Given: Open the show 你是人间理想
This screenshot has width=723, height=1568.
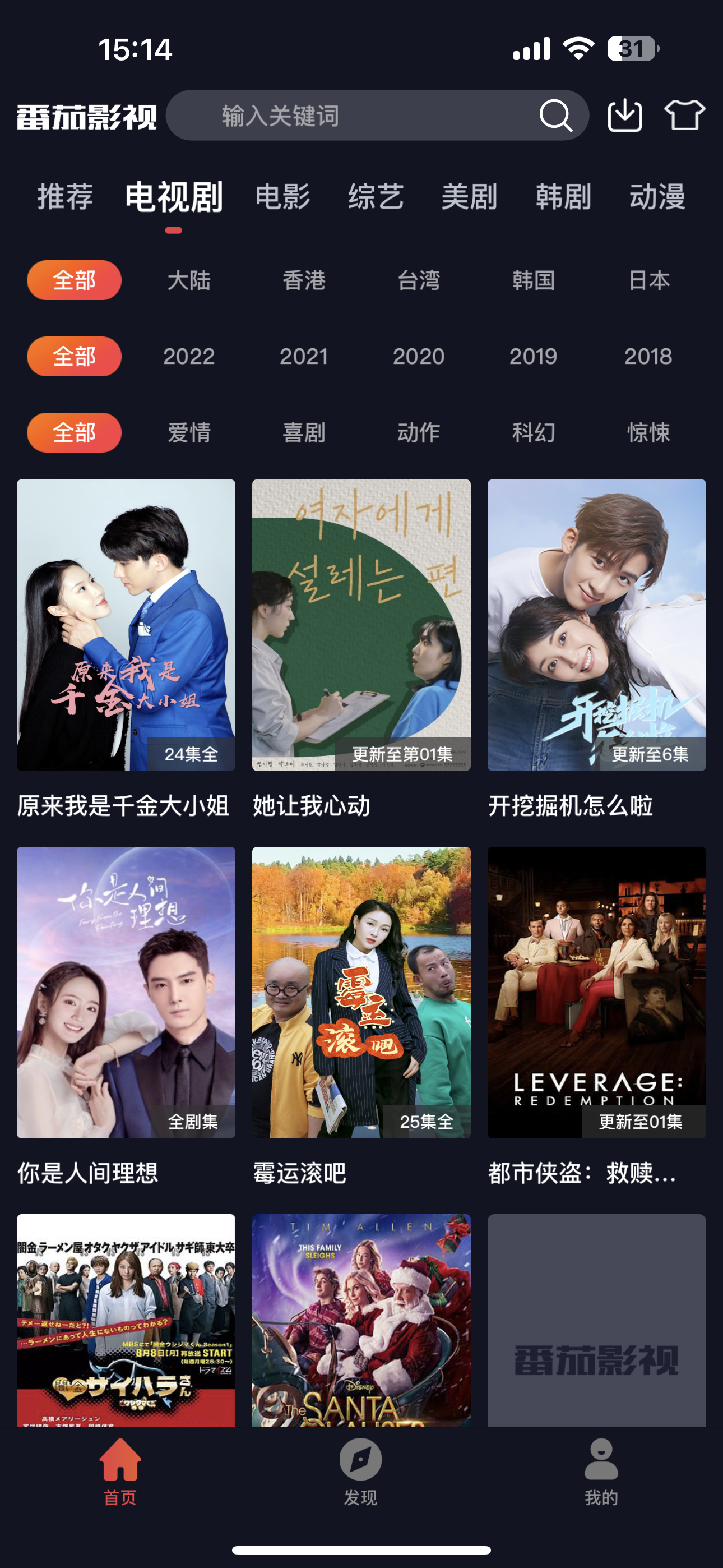Looking at the screenshot, I should click(x=126, y=992).
